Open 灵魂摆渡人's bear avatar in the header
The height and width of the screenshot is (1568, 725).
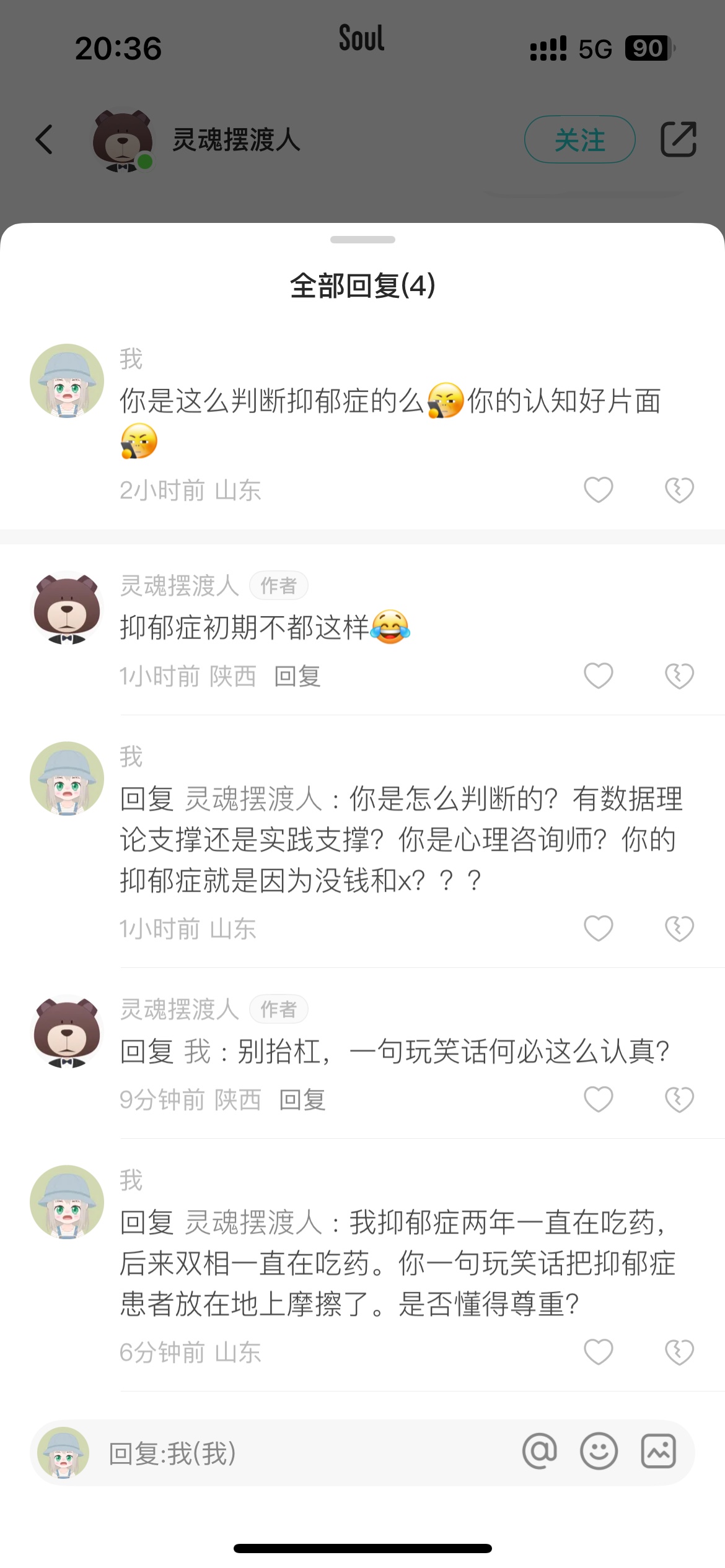coord(123,141)
